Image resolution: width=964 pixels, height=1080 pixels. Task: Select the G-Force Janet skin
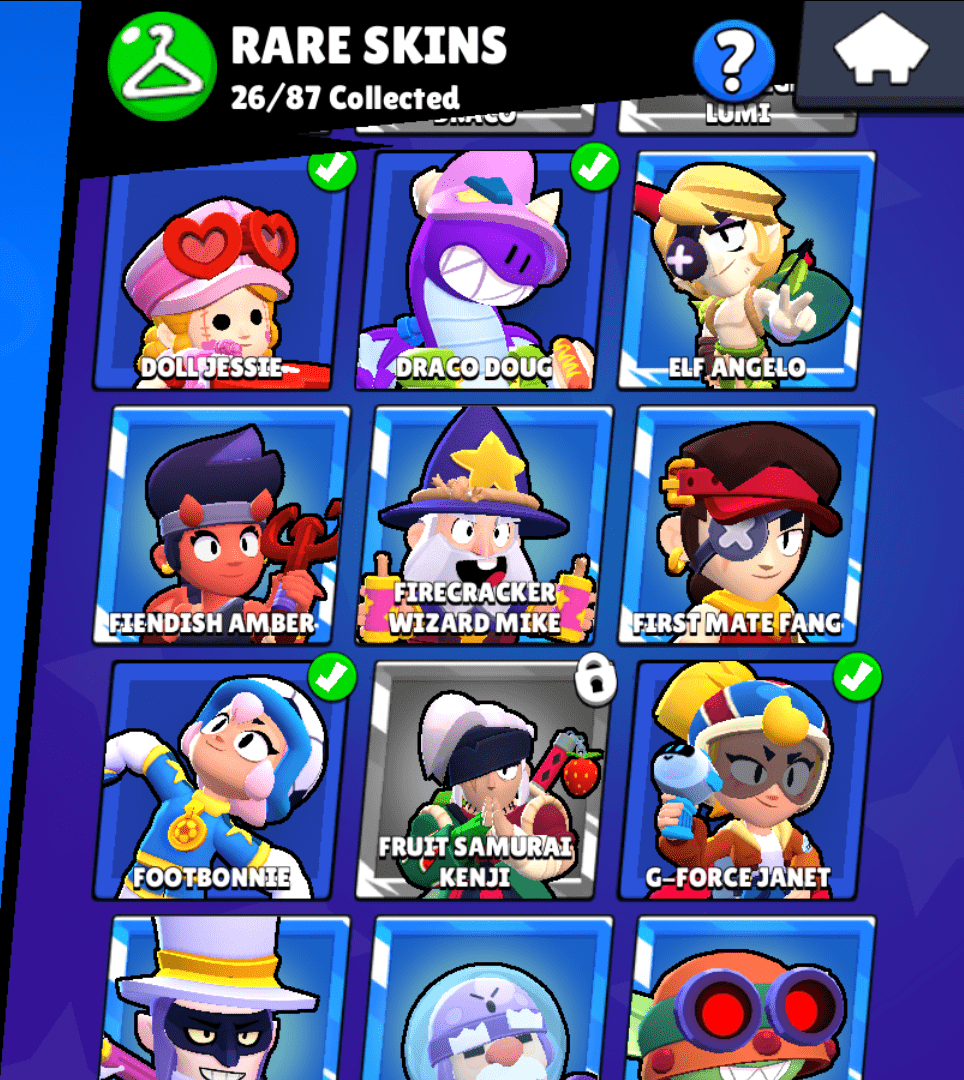tap(752, 780)
